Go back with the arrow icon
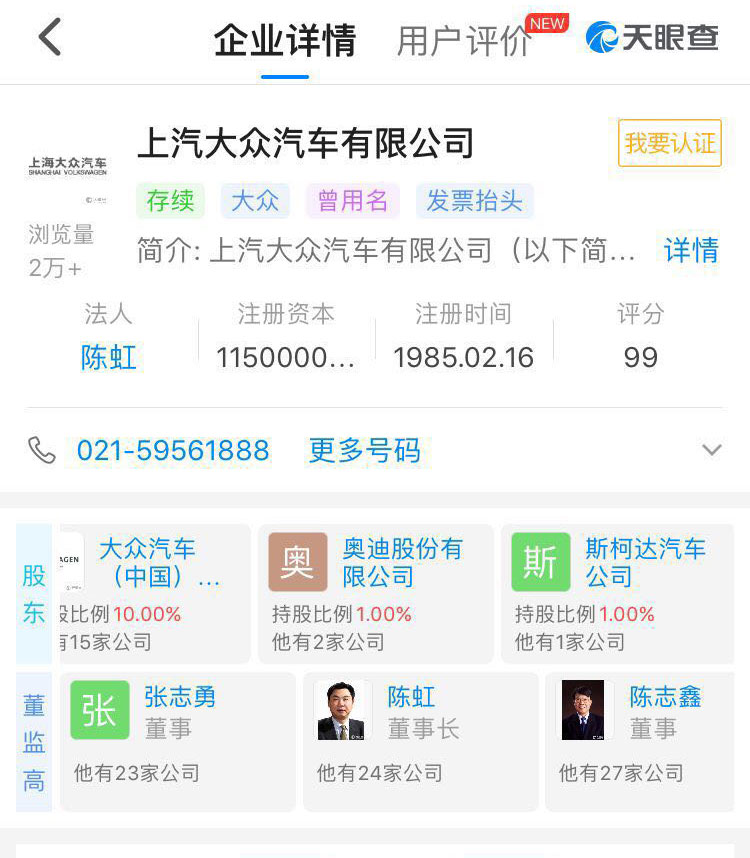This screenshot has width=750, height=858. tap(50, 39)
